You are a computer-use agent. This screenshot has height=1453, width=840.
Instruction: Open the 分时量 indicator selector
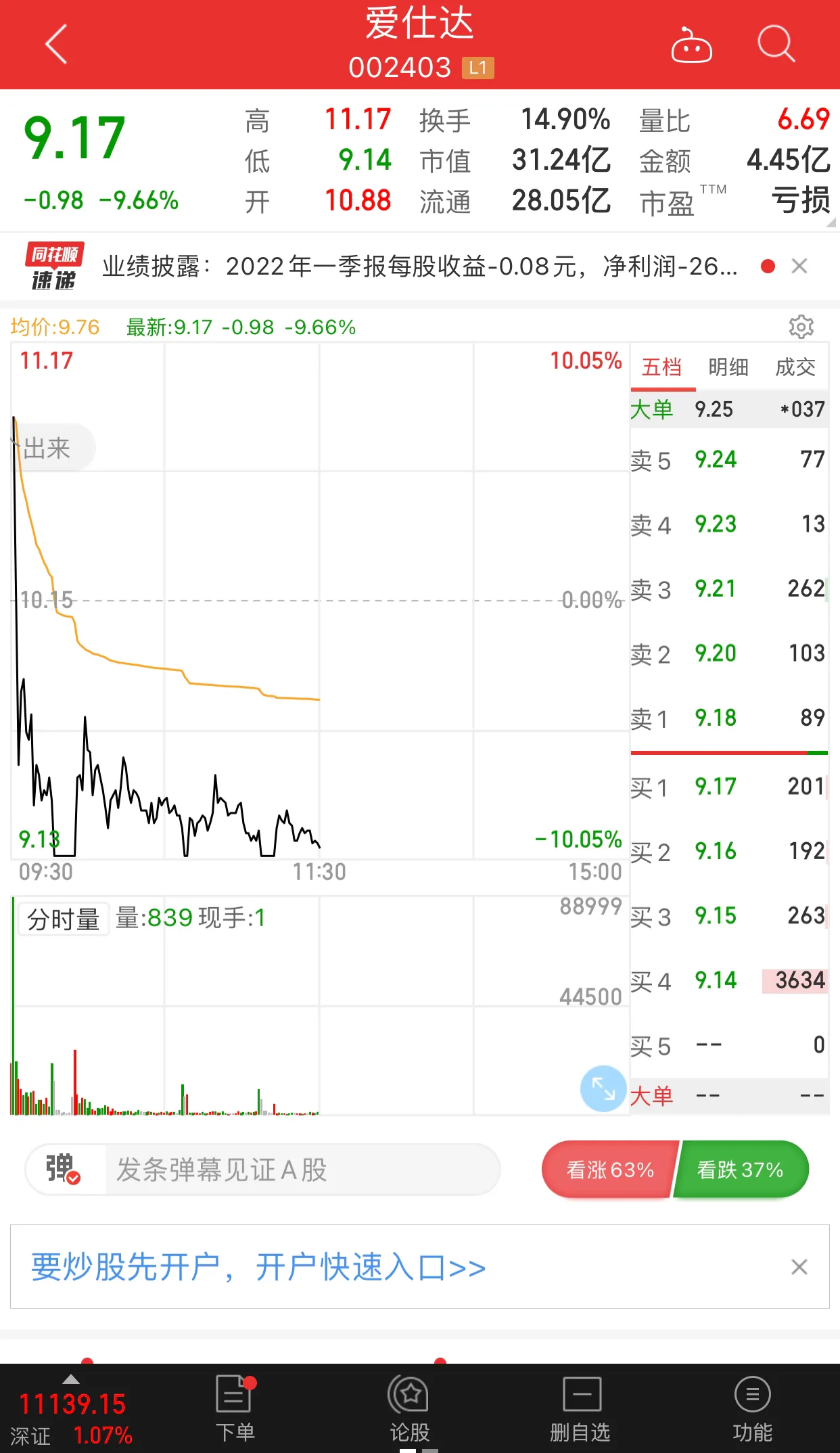64,919
